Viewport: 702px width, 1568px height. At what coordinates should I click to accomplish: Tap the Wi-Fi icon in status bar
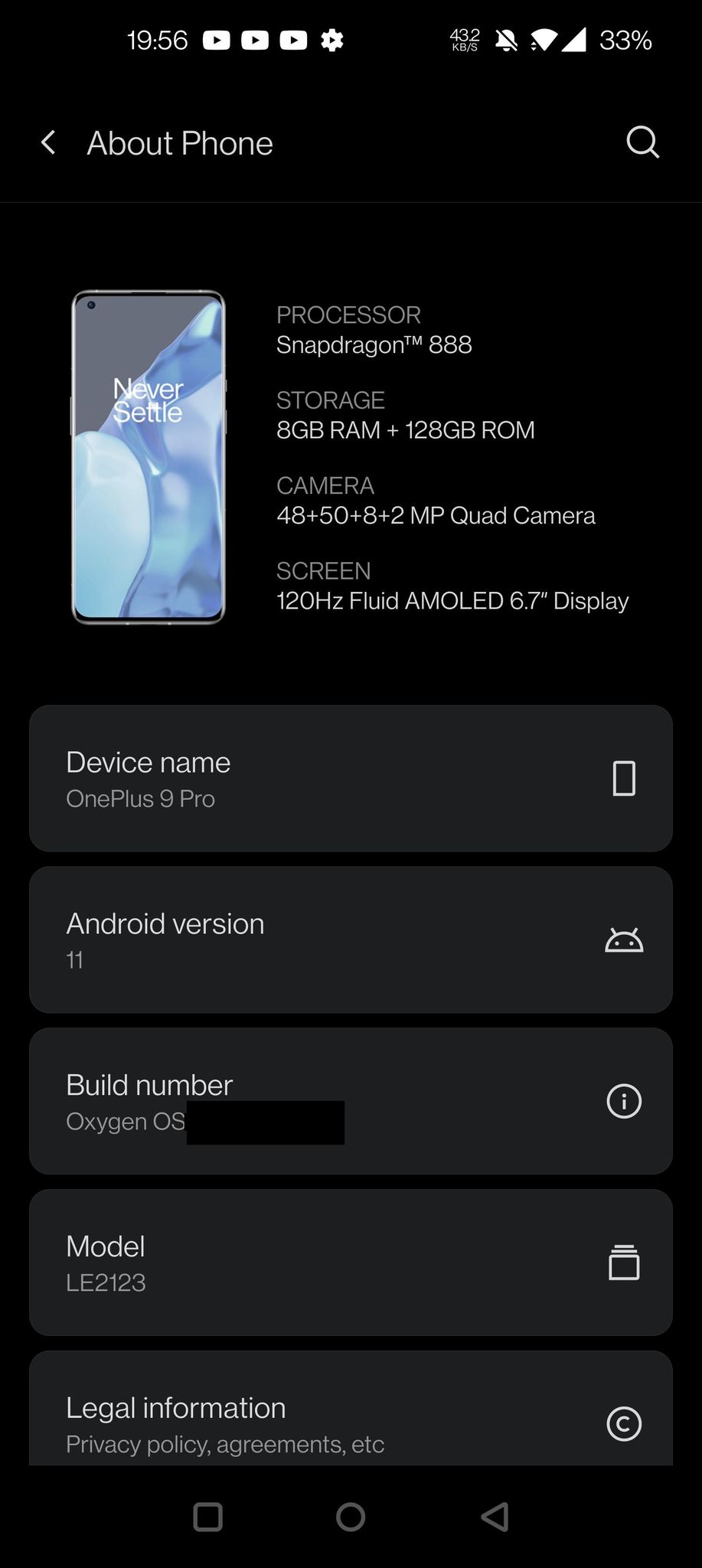tap(540, 40)
